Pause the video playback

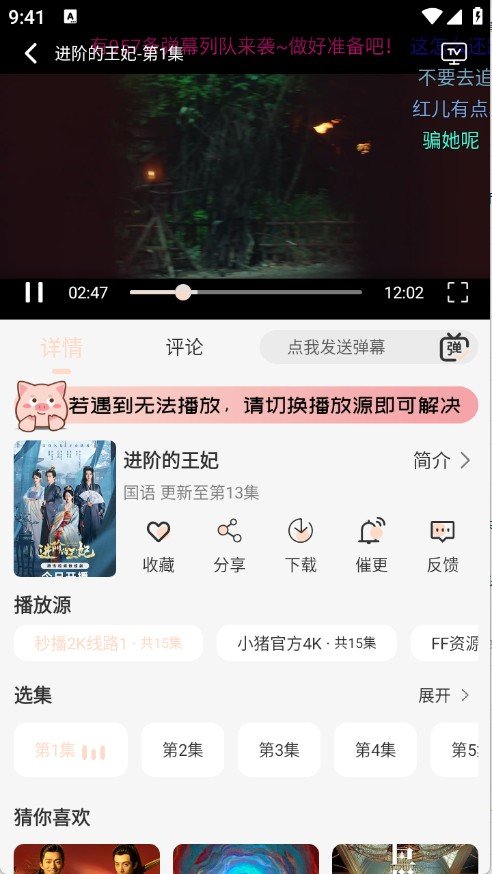coord(34,292)
